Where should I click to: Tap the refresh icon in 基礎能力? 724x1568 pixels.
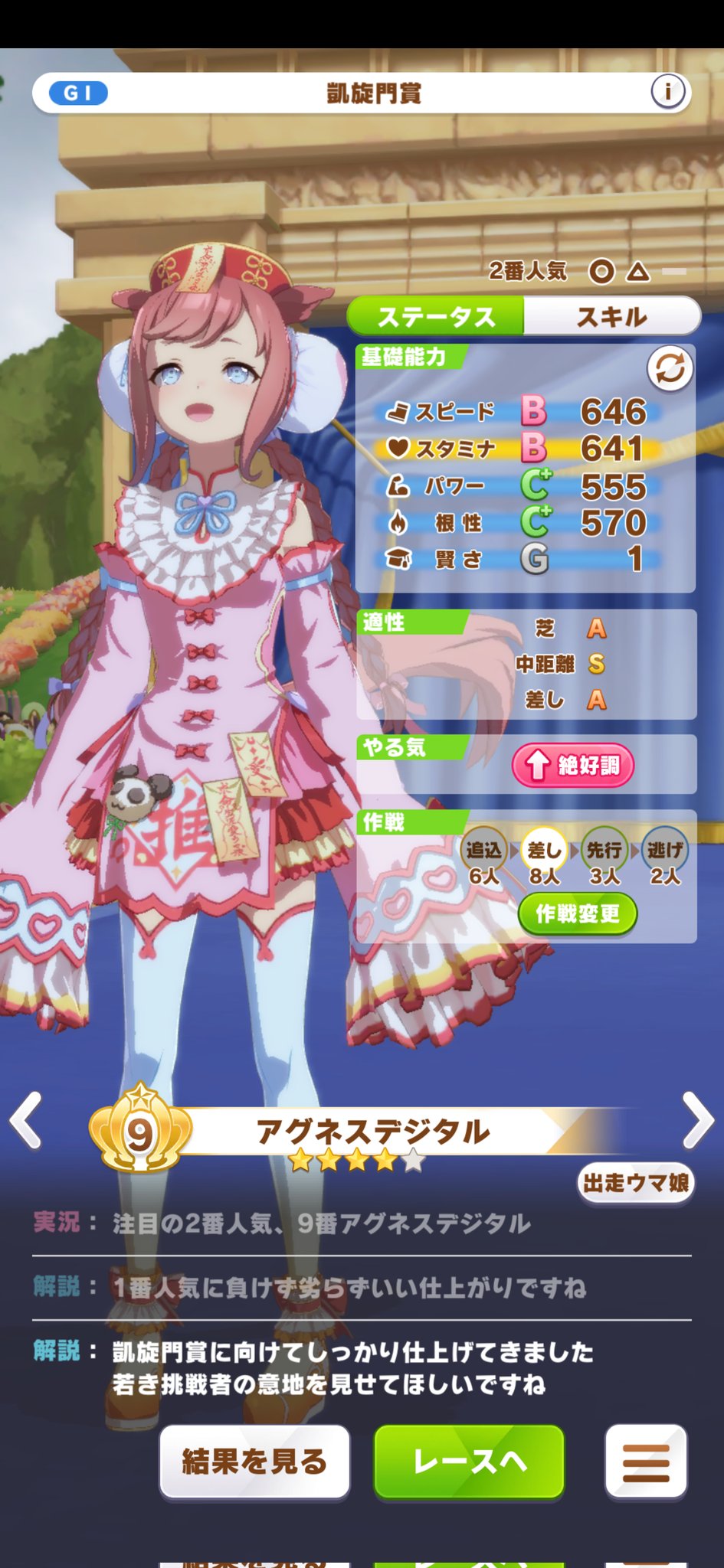670,369
